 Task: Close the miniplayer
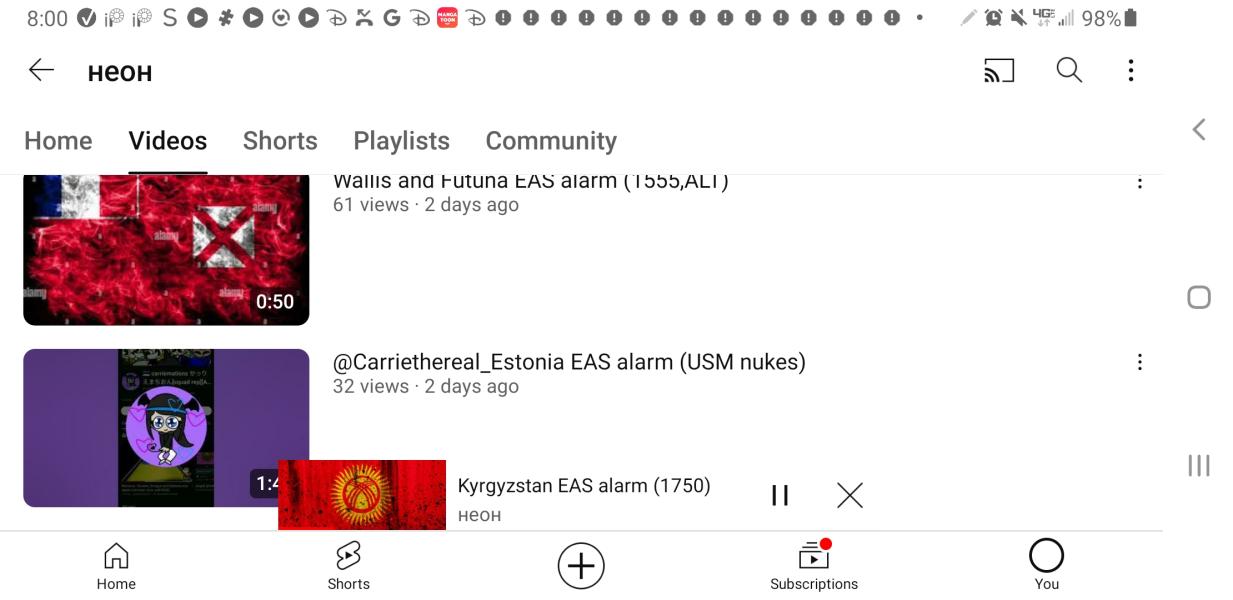coord(850,495)
